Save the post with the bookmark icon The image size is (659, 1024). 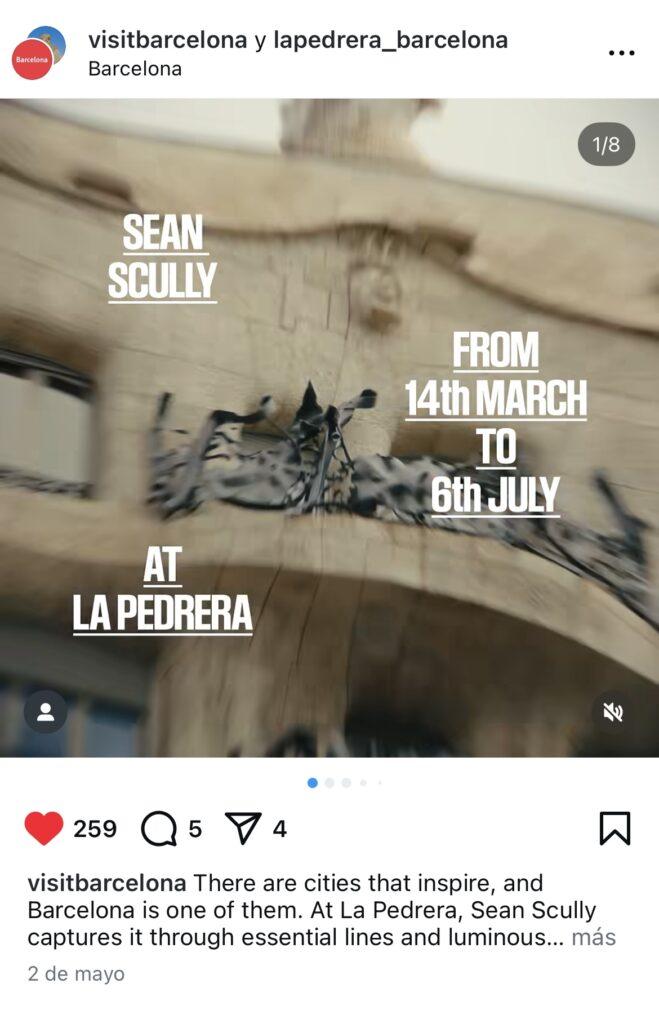click(x=614, y=828)
